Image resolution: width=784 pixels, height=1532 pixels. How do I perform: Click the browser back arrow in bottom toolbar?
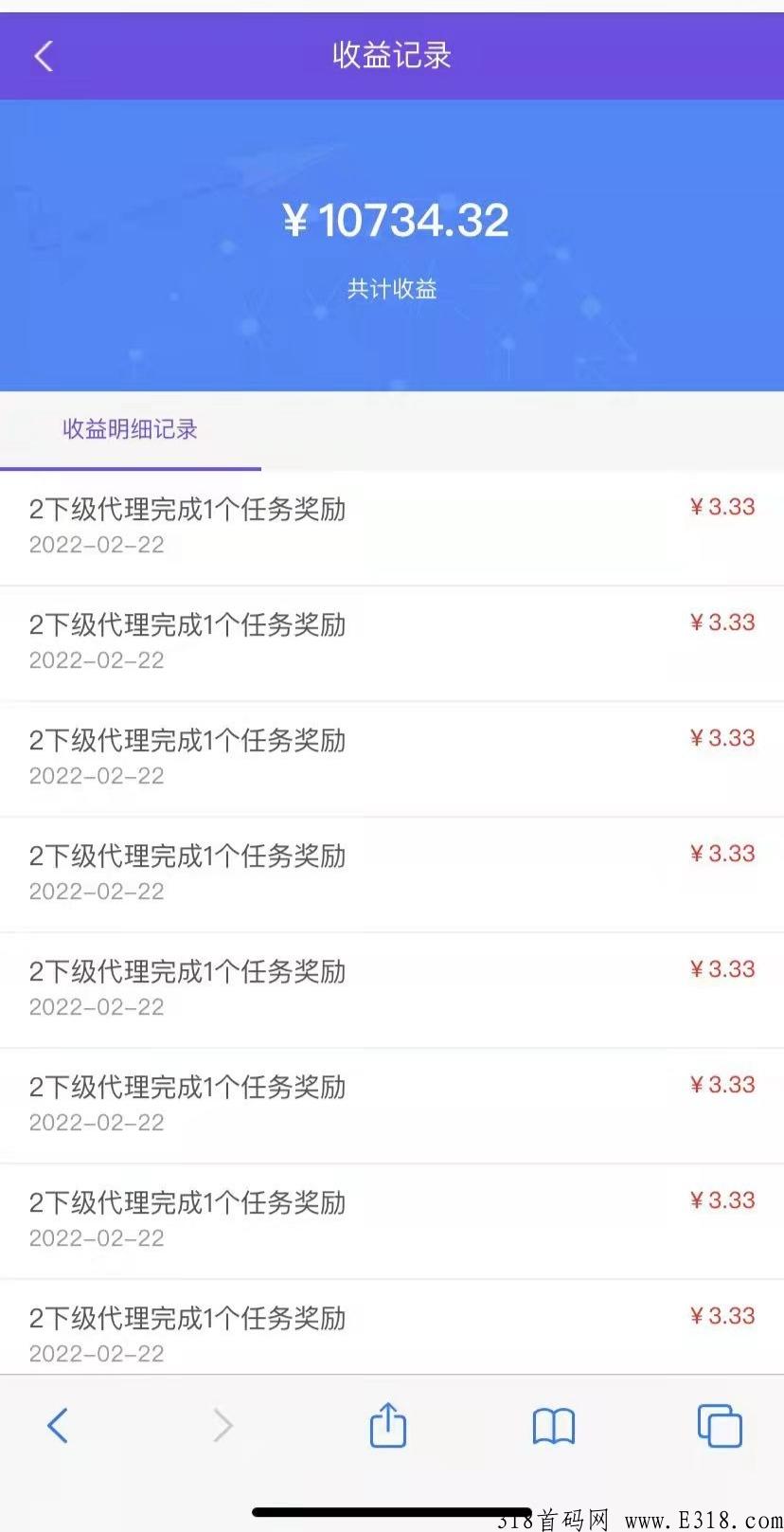pos(57,1426)
